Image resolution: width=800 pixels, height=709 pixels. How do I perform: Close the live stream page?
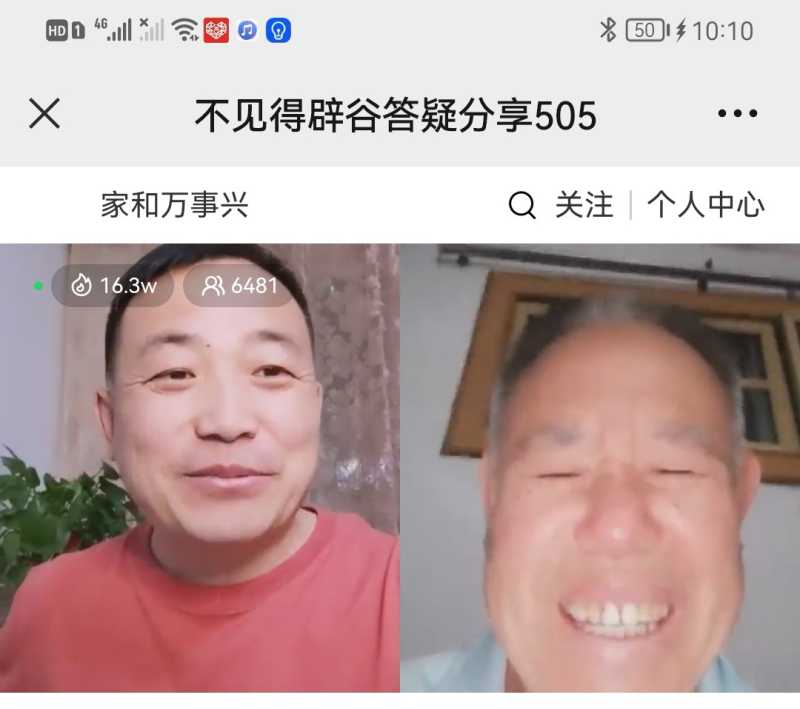tap(44, 114)
